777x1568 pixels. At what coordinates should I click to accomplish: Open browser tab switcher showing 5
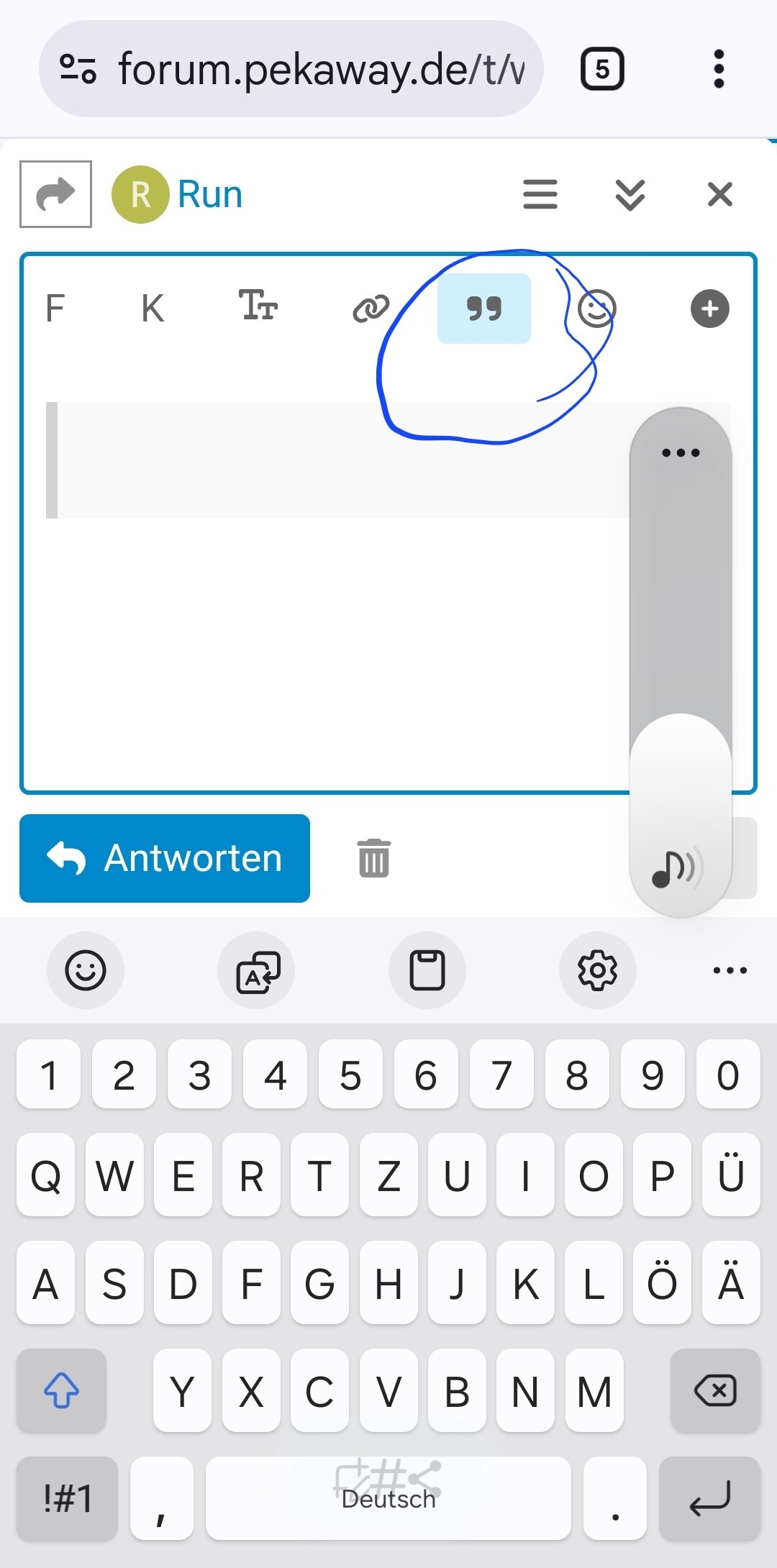tap(602, 69)
